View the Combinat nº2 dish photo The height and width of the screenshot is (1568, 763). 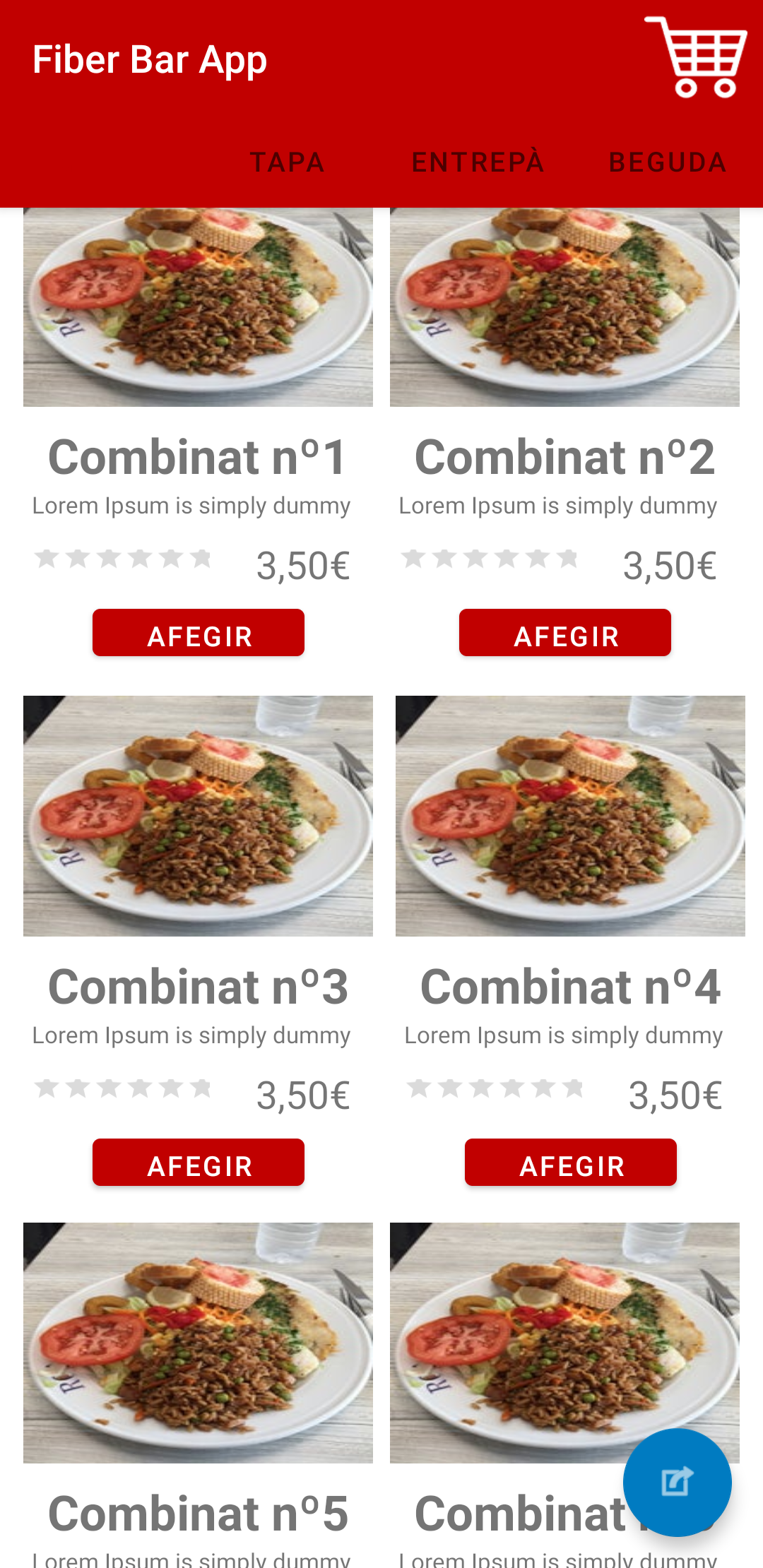[564, 307]
